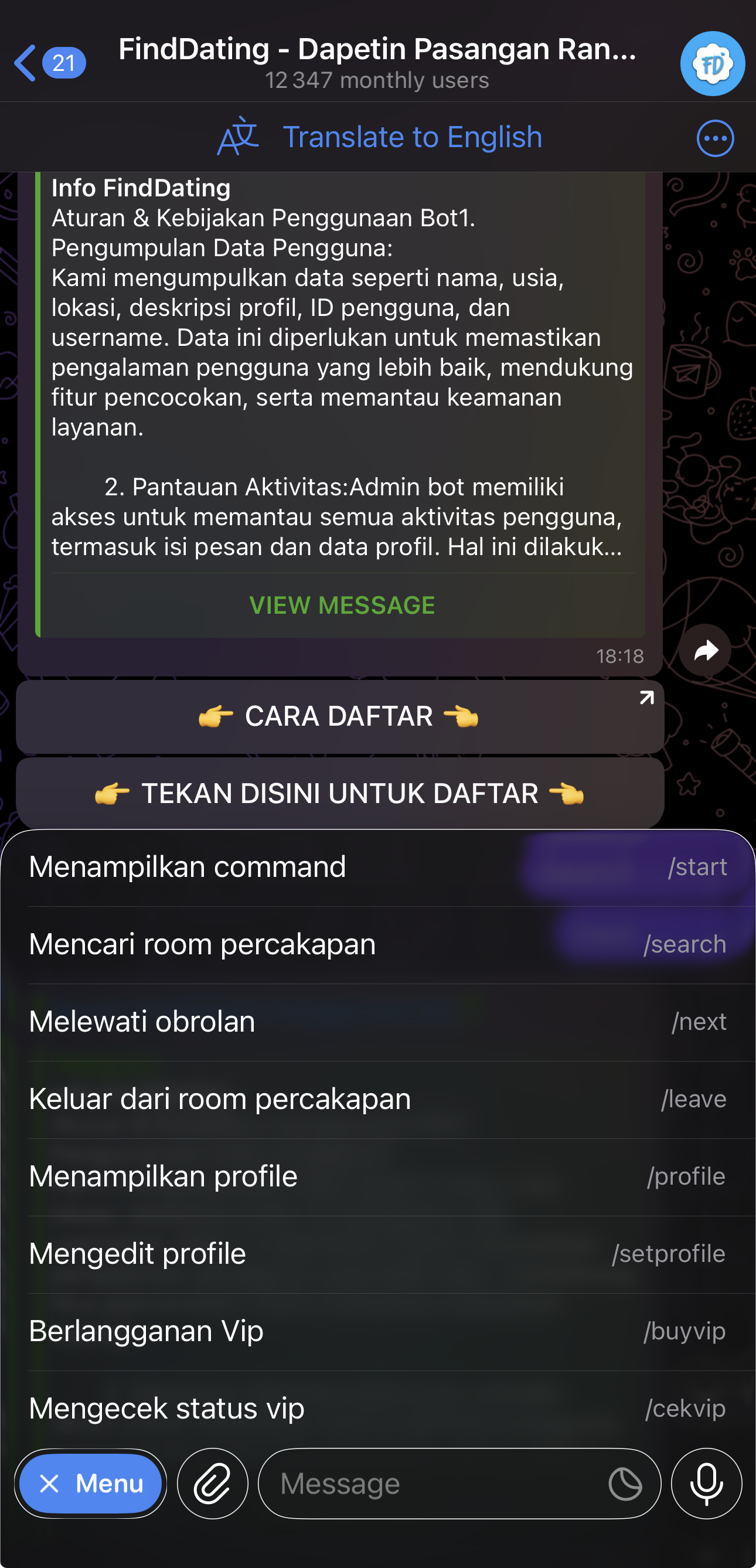Image resolution: width=756 pixels, height=1568 pixels.
Task: Click Translate to English
Action: tap(414, 137)
